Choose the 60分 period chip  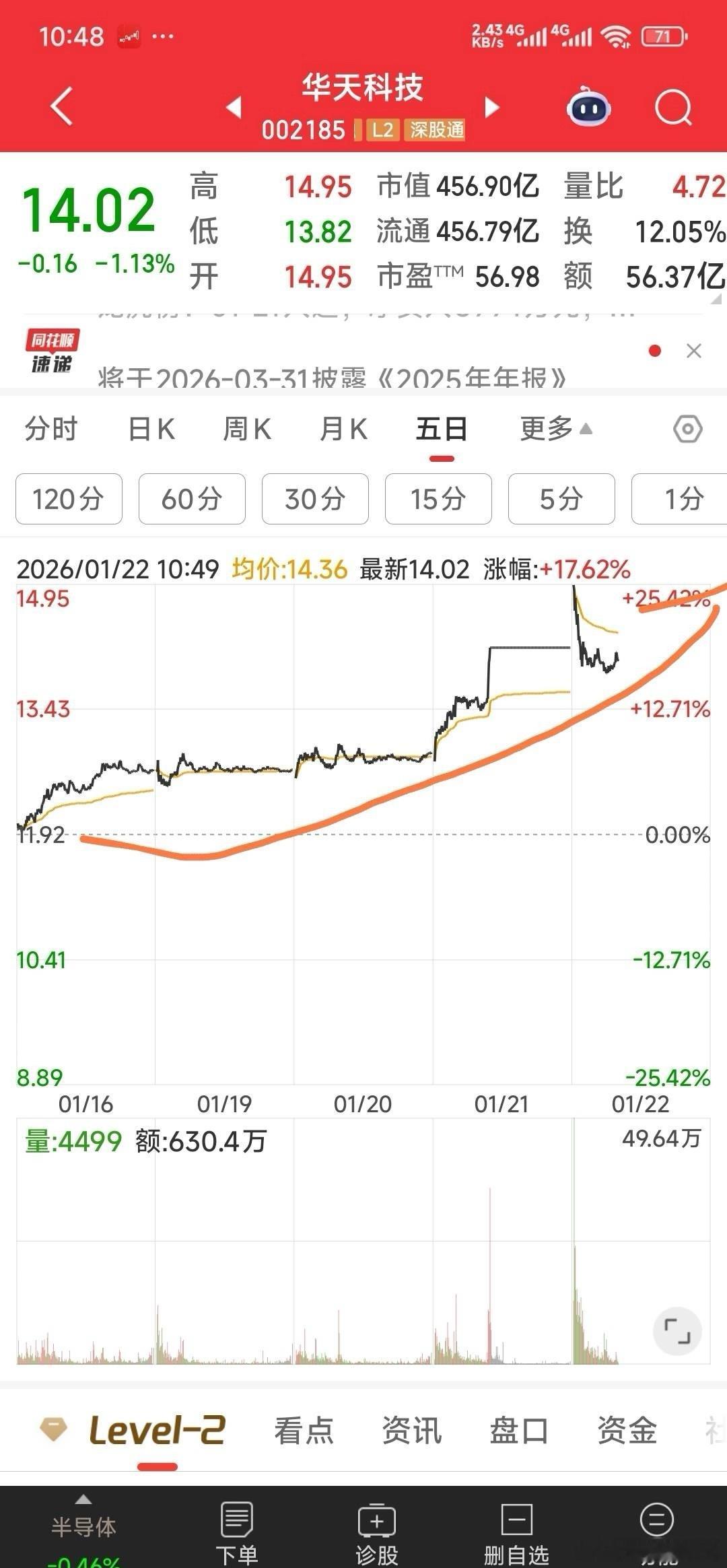(192, 499)
